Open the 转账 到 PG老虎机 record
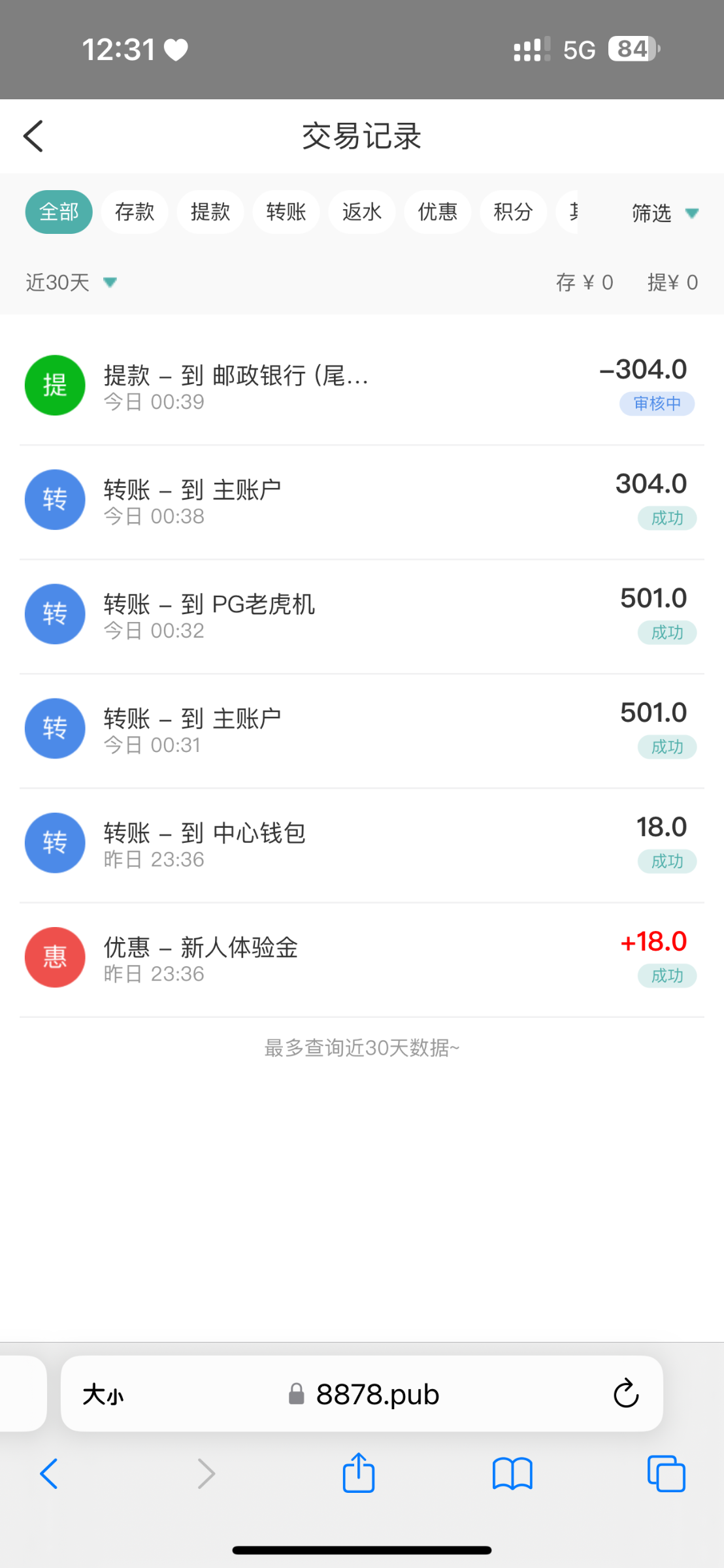The image size is (724, 1568). click(362, 614)
